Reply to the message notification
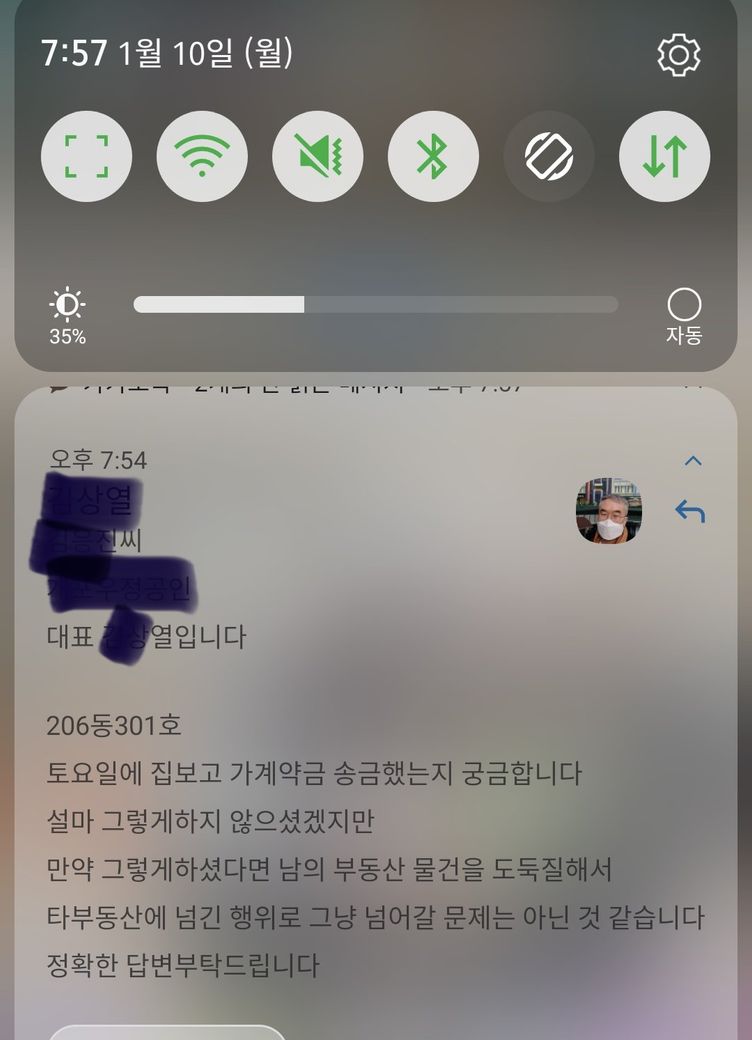 click(690, 512)
